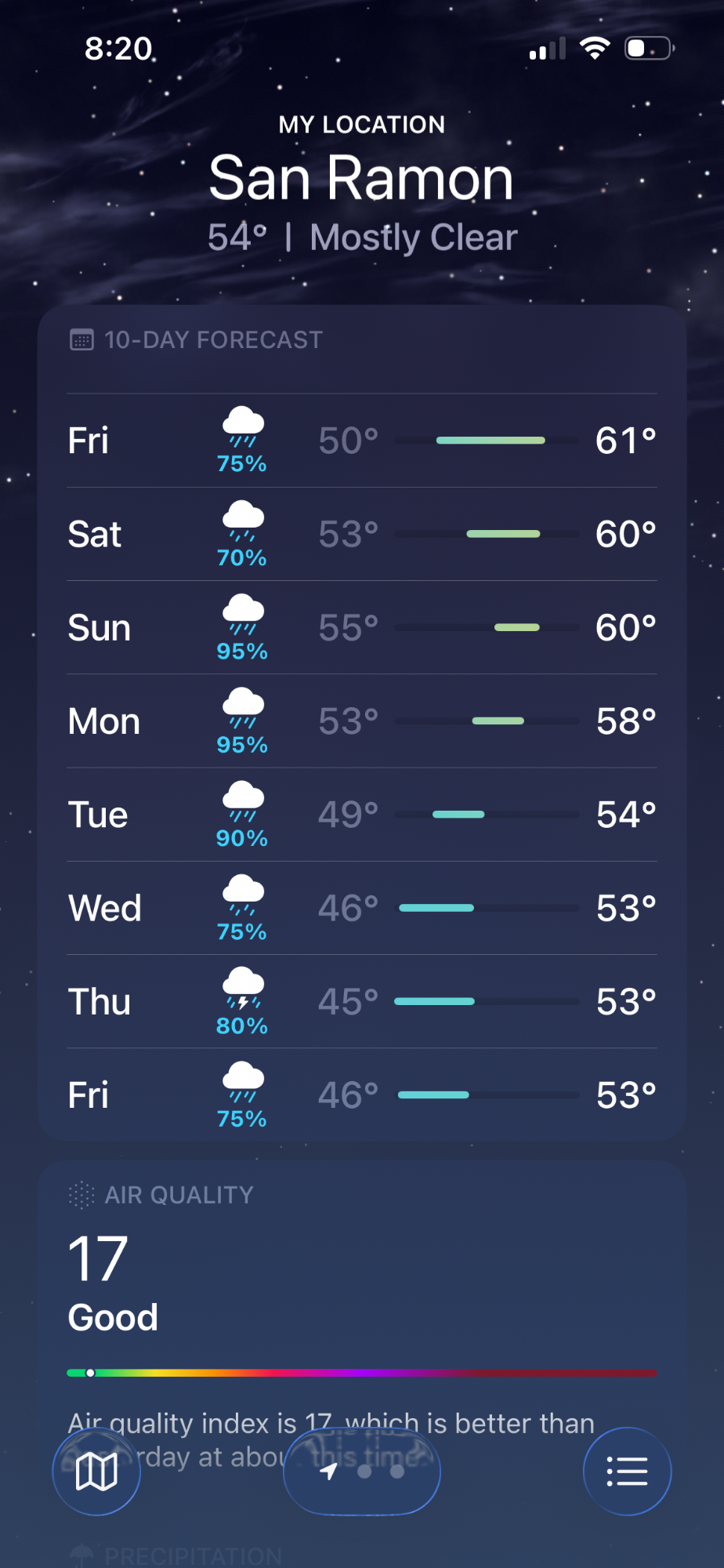Open the Fri row with 46° low
Viewport: 724px width, 1568px height.
(362, 1094)
